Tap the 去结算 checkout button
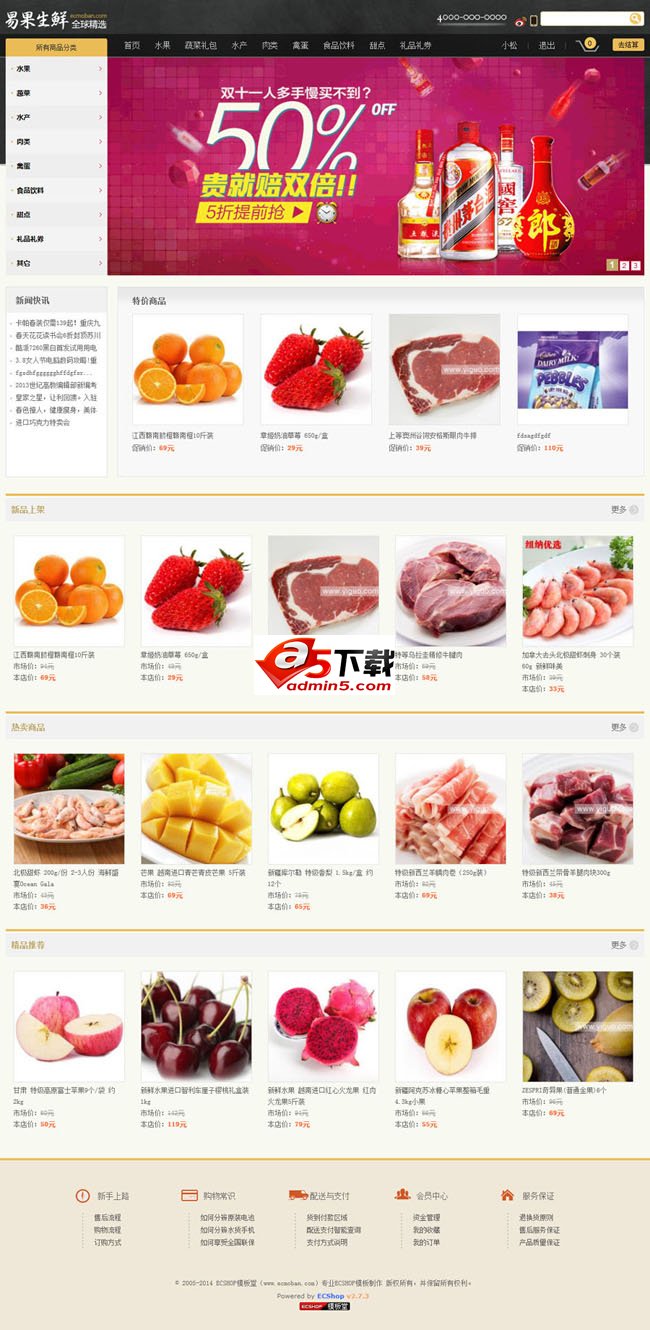650x1330 pixels. [628, 45]
